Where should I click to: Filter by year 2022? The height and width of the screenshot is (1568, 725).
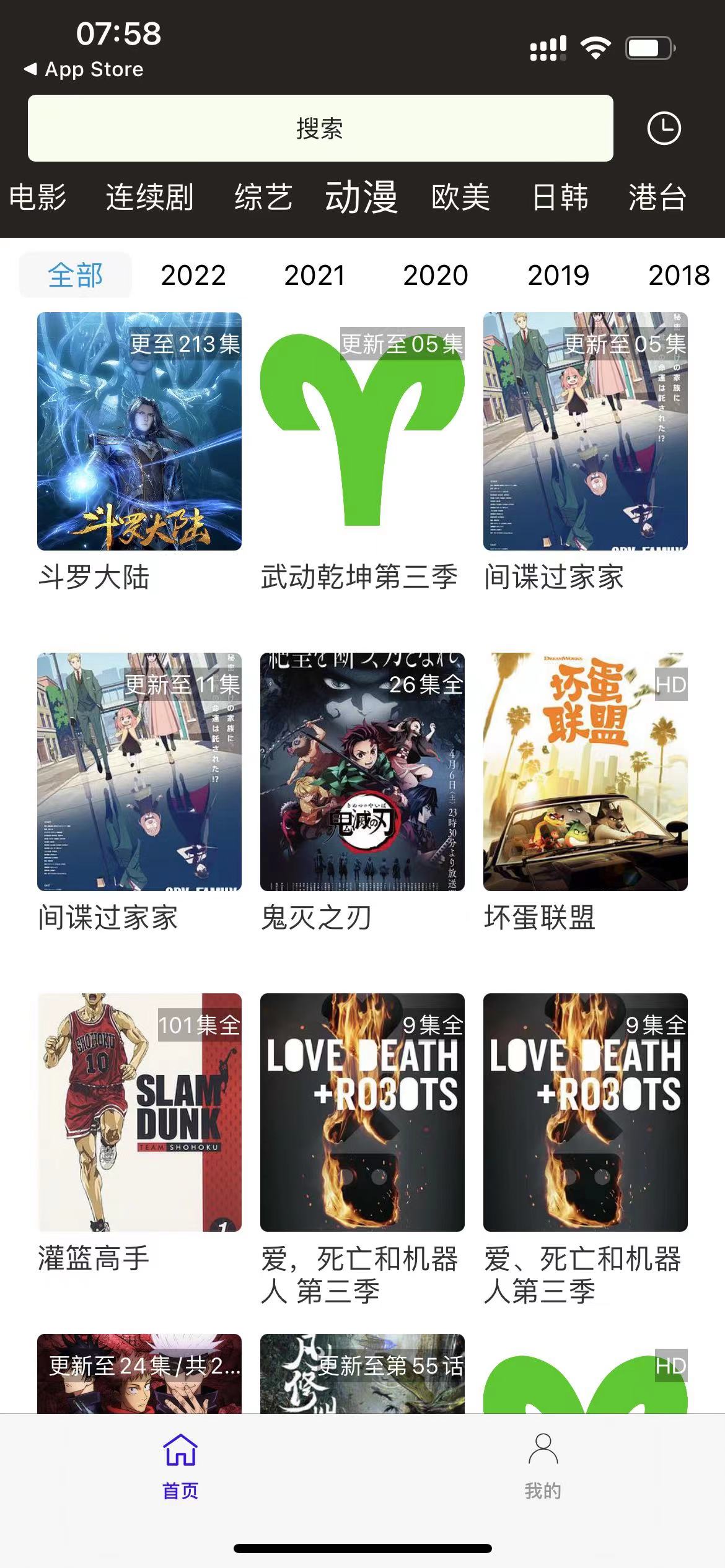tap(193, 275)
